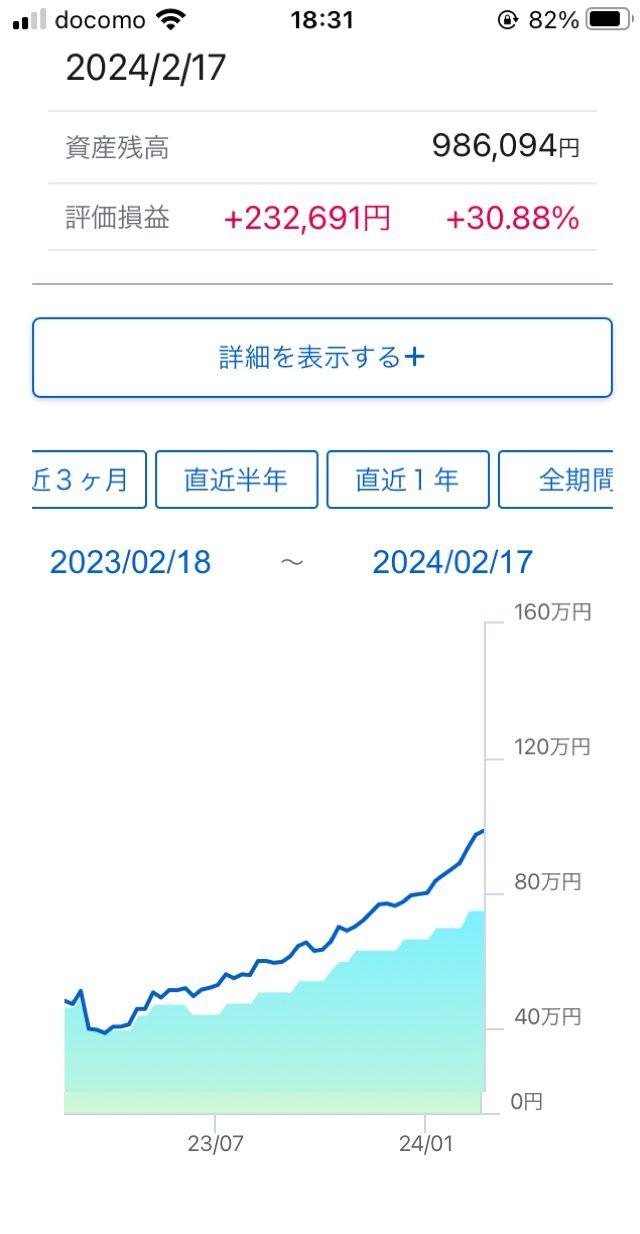Switch chart to 直近半年
This screenshot has width=640, height=1234.
pos(237,480)
